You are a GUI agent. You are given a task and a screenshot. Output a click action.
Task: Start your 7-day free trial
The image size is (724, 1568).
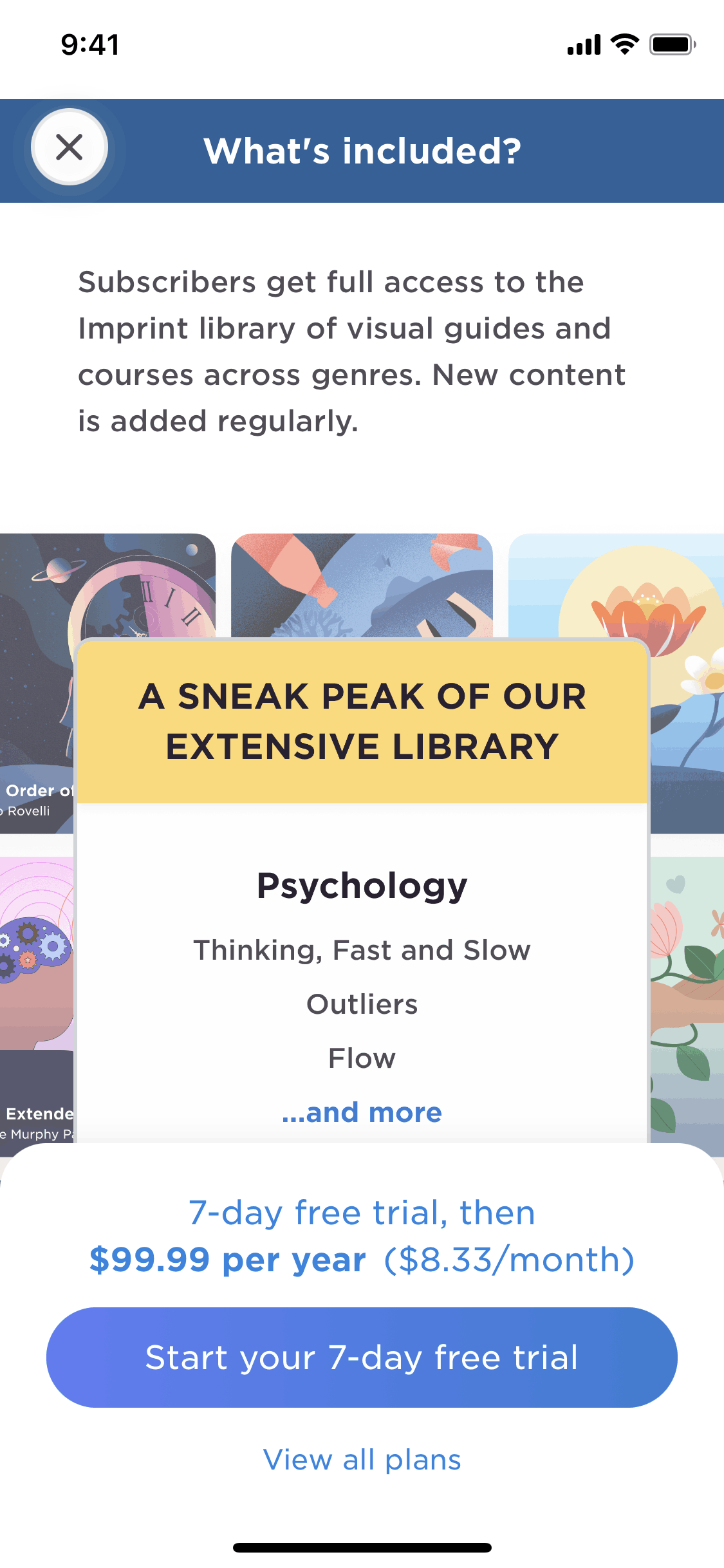[x=362, y=1357]
